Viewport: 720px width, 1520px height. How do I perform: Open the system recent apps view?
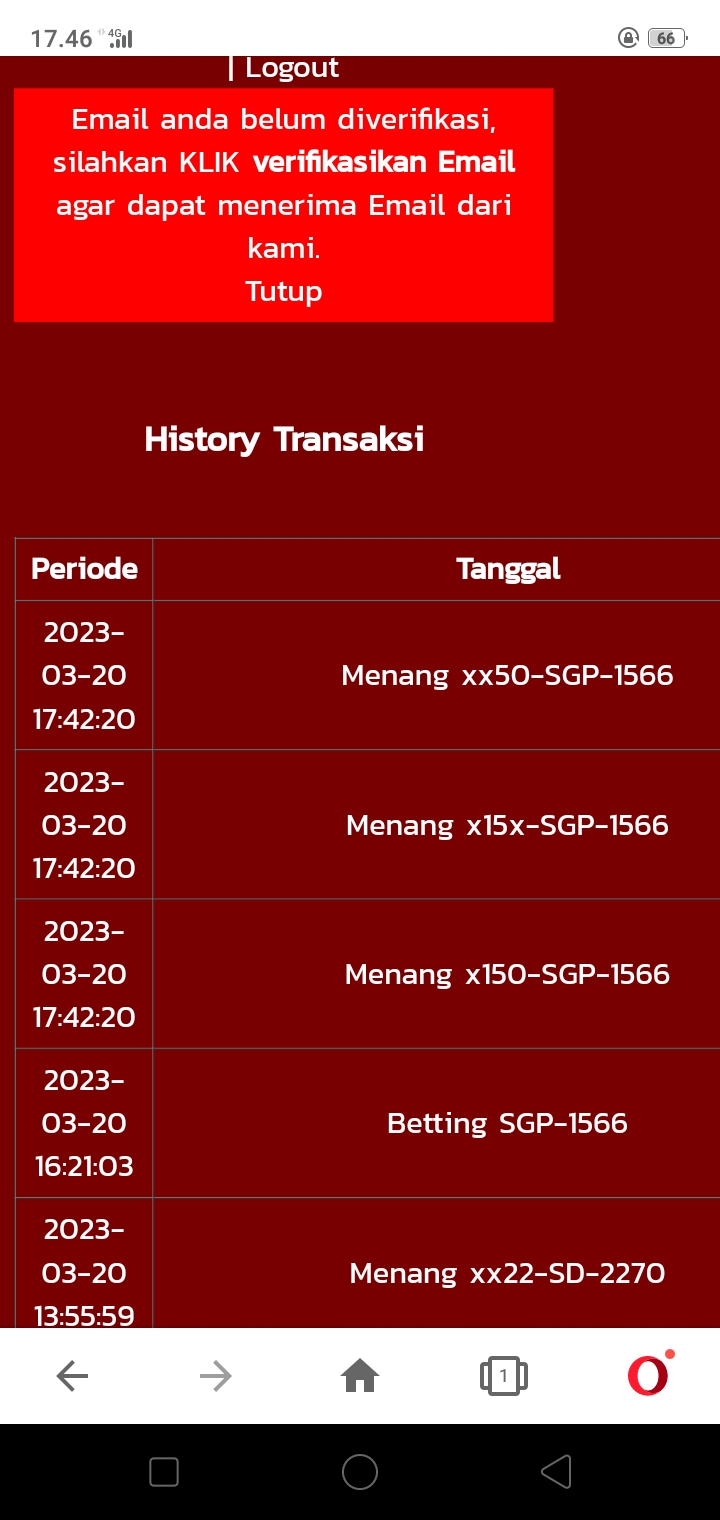pos(164,1472)
